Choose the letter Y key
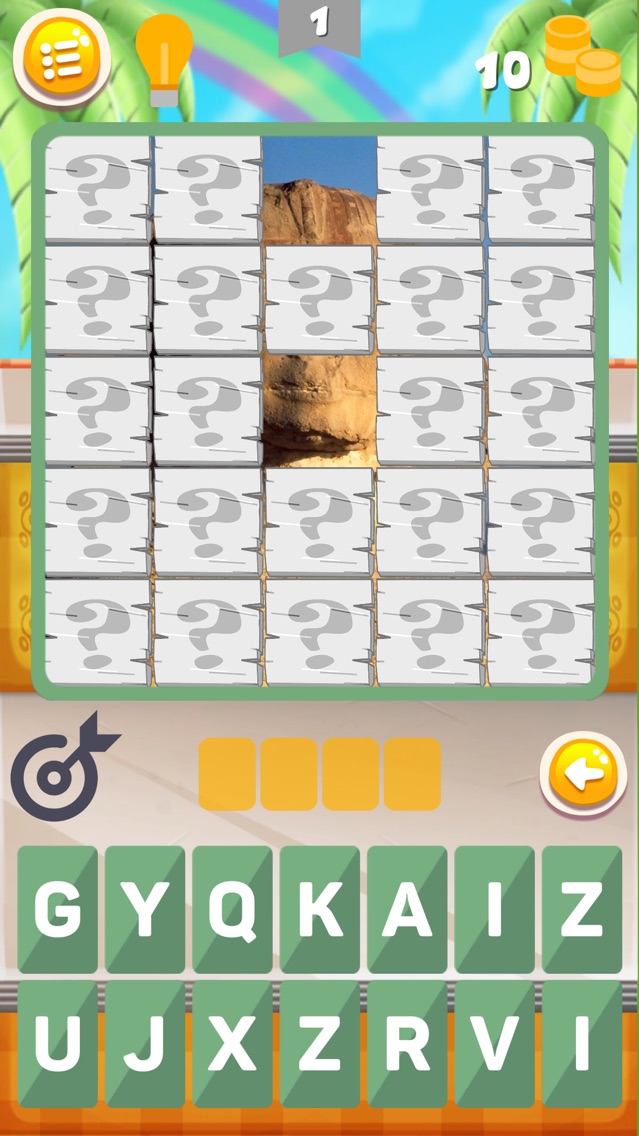 click(x=145, y=909)
